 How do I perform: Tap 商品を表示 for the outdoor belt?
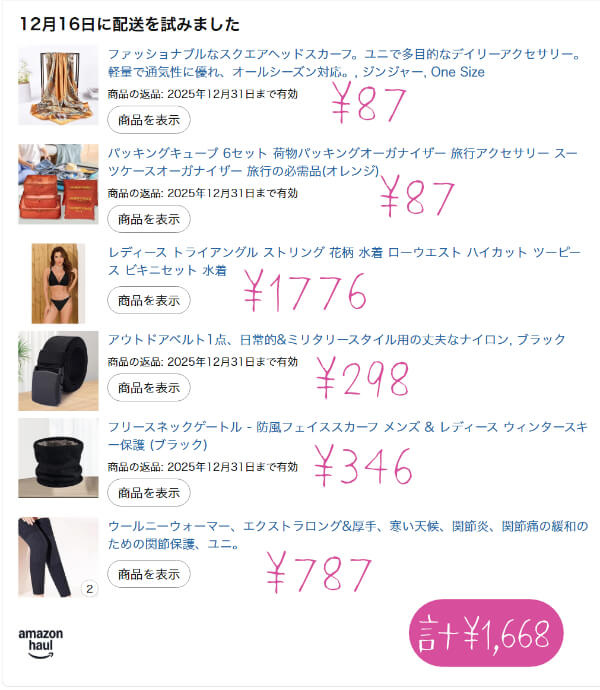[148, 387]
